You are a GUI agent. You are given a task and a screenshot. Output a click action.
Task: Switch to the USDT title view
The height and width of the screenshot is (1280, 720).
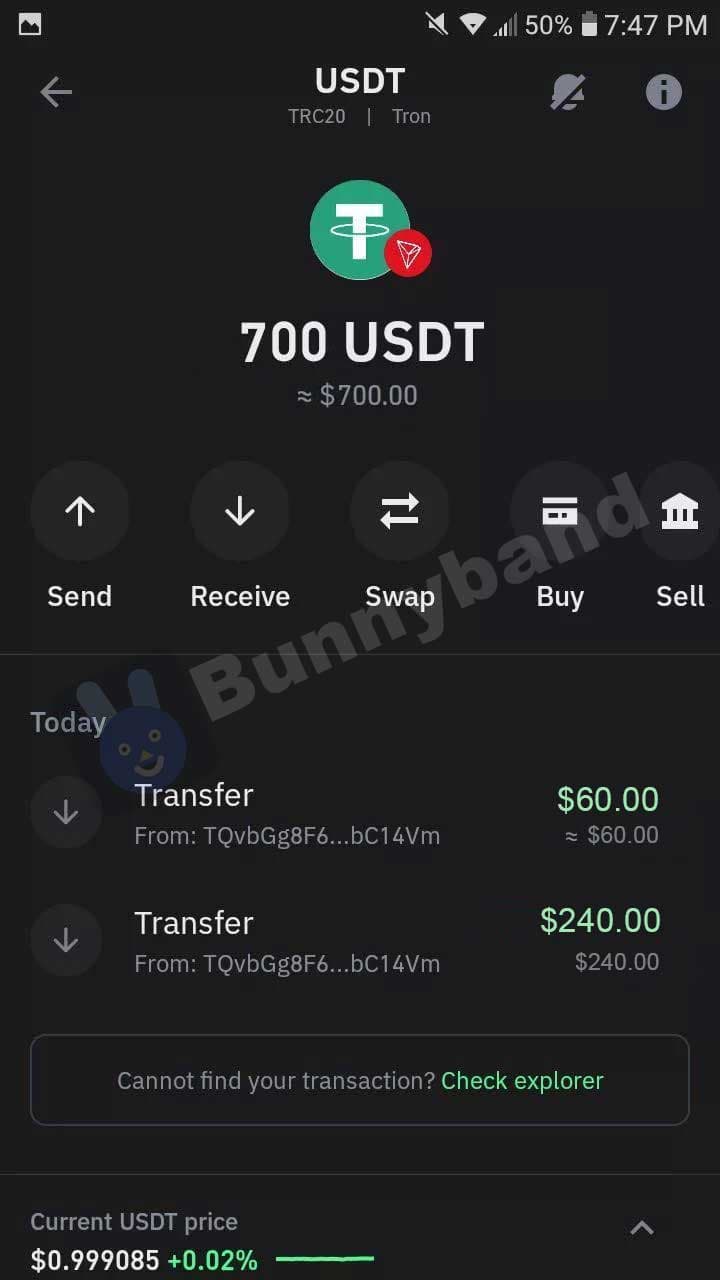(359, 81)
